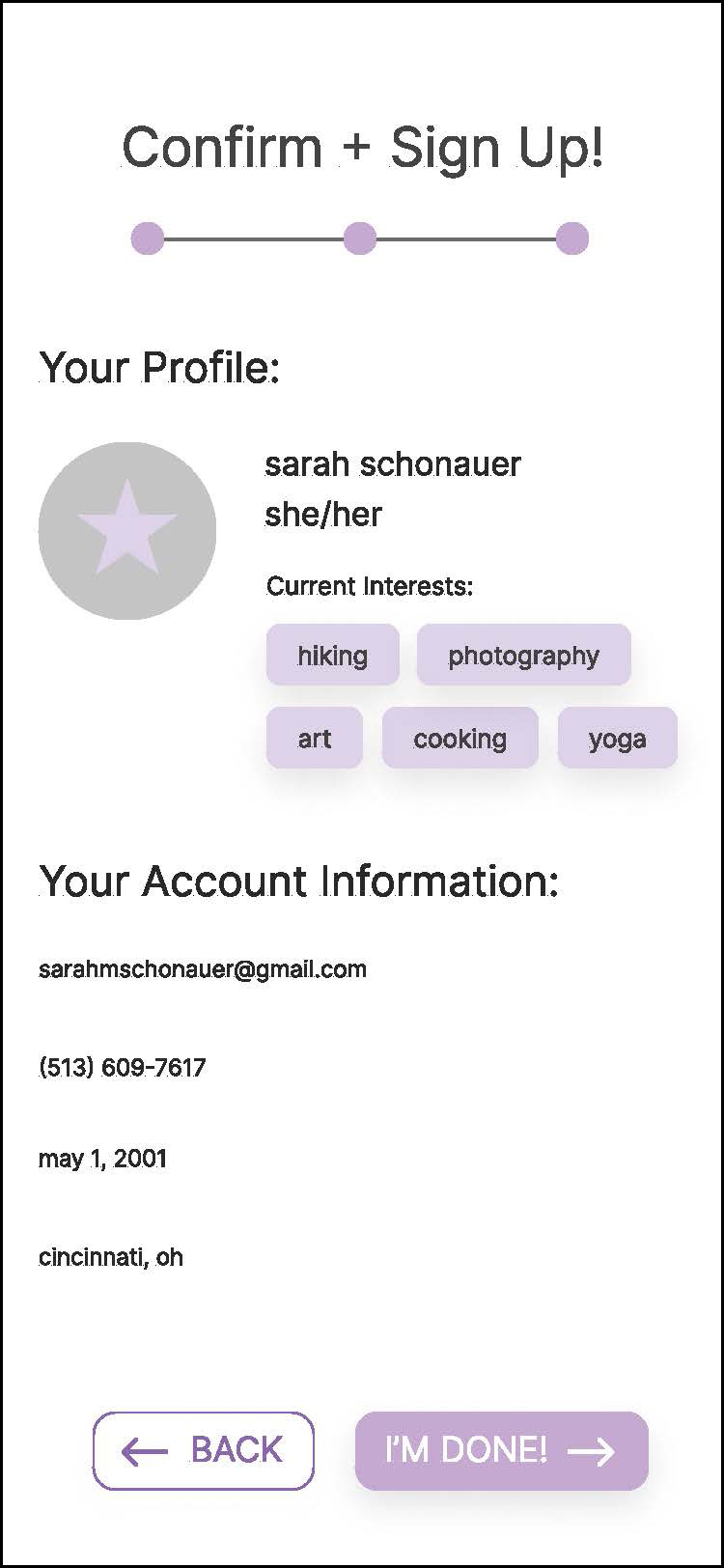Tap the yoga interest chip
Viewport: 724px width, 1568px height.
[617, 739]
